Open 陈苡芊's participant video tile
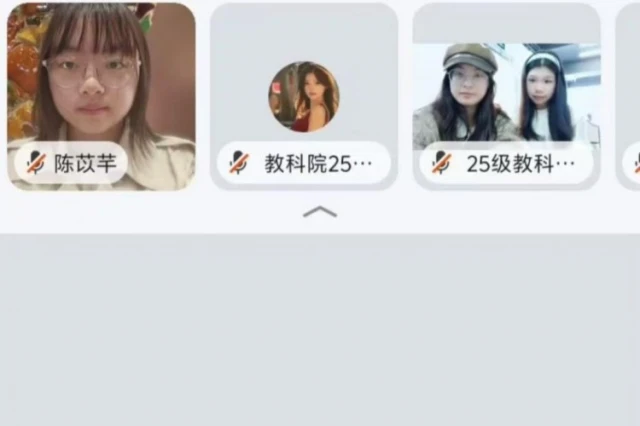Screen dimensions: 640x426 coord(100,95)
